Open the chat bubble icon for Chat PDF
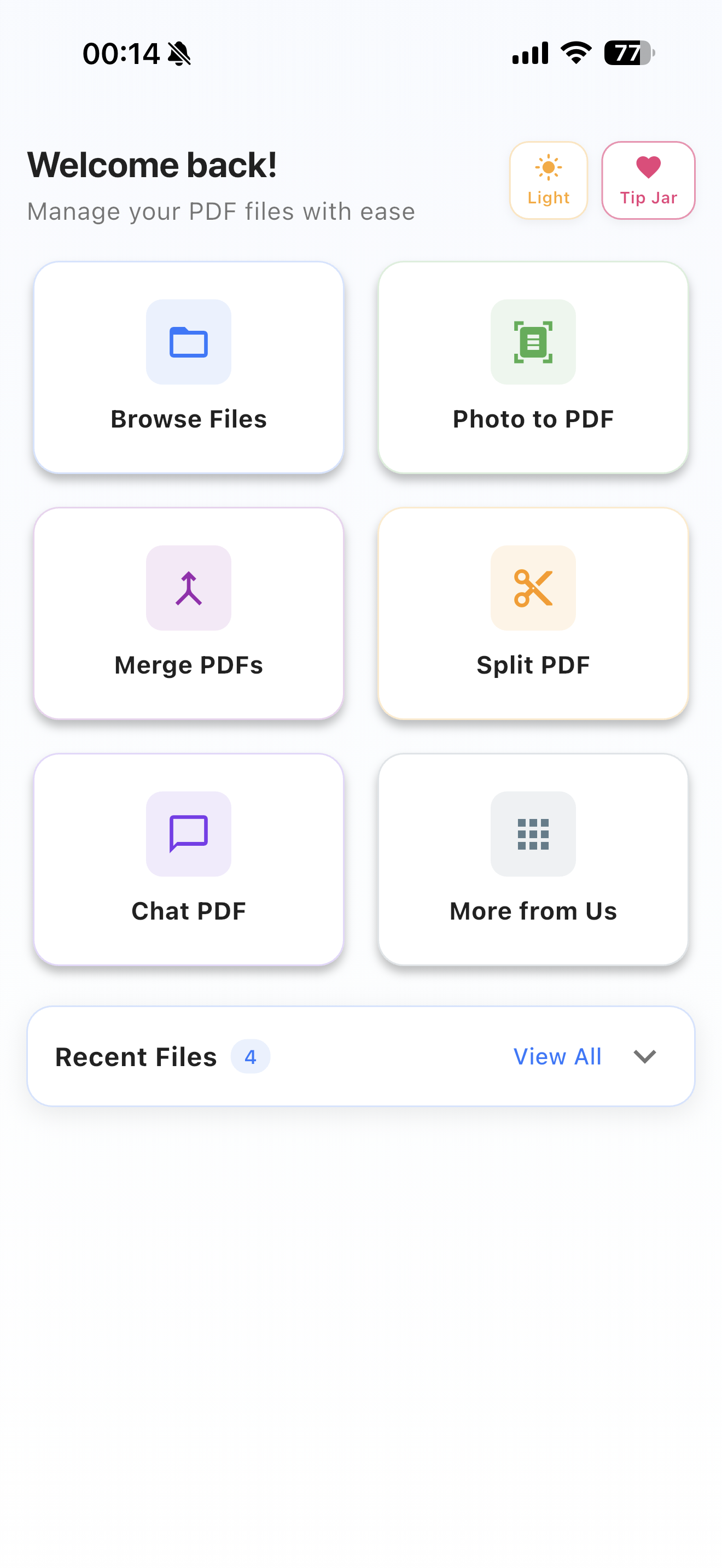722x1568 pixels. pyautogui.click(x=189, y=834)
